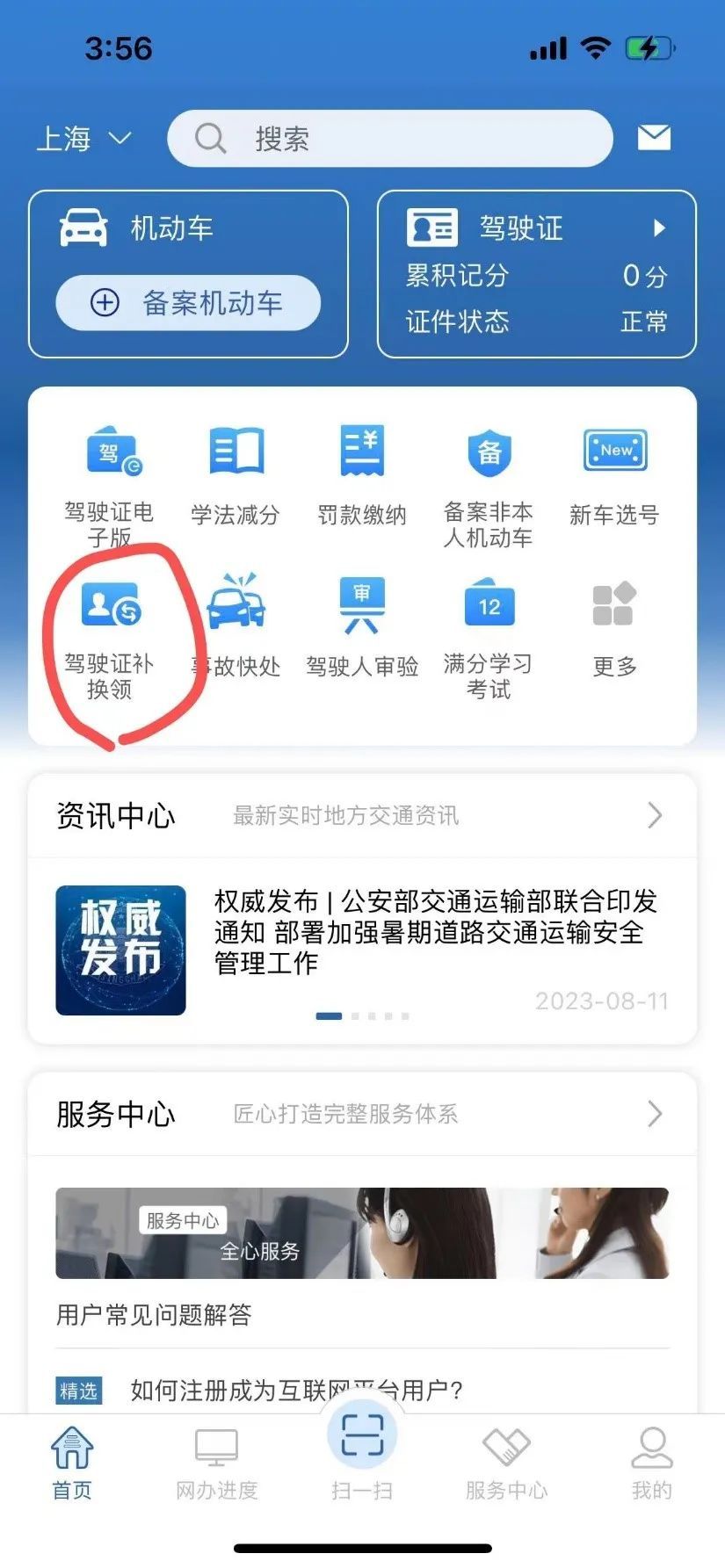Viewport: 725px width, 1568px height.
Task: Tap the 搜索 search box
Action: coord(389,139)
